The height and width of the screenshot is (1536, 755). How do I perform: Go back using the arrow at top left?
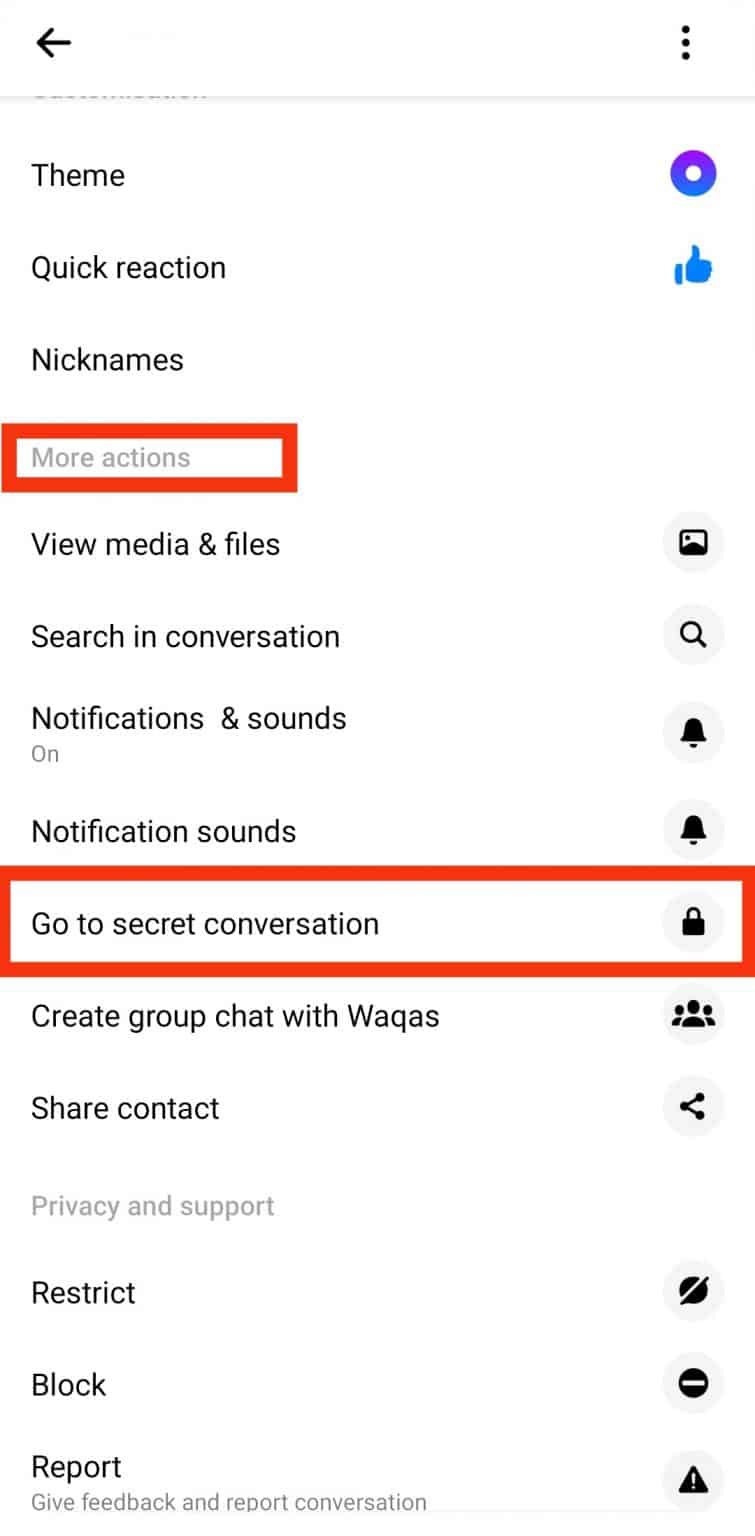click(x=53, y=43)
